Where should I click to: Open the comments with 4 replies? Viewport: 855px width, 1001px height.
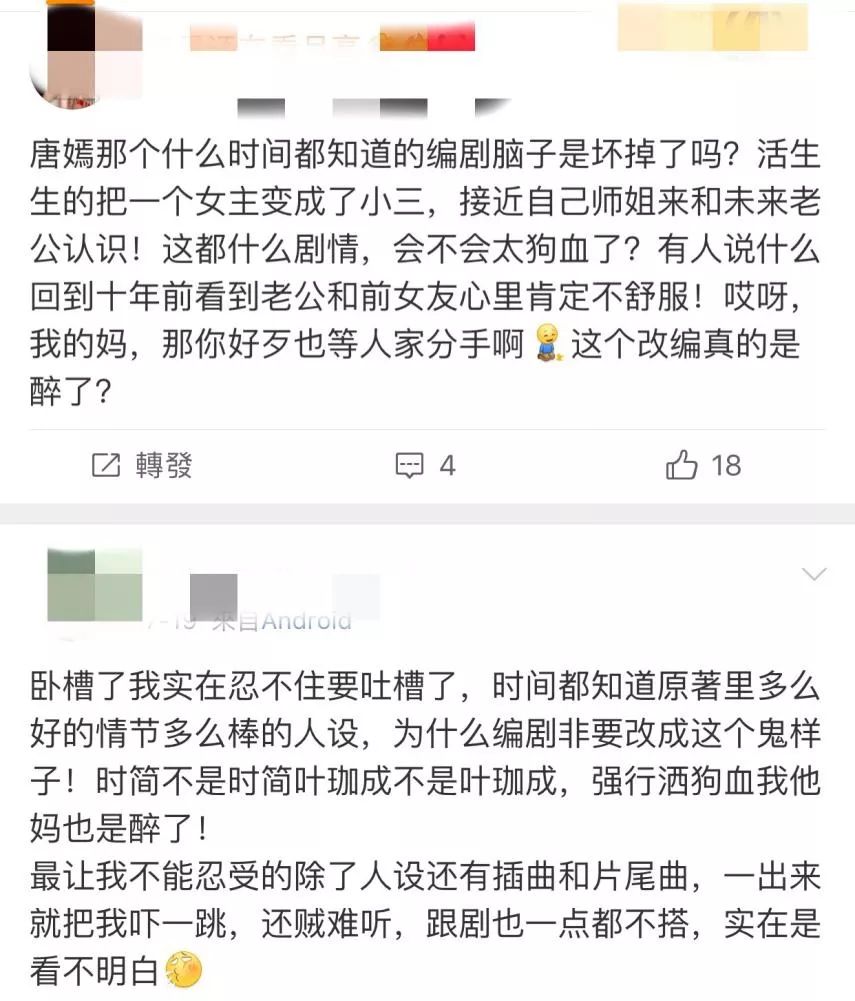point(425,465)
